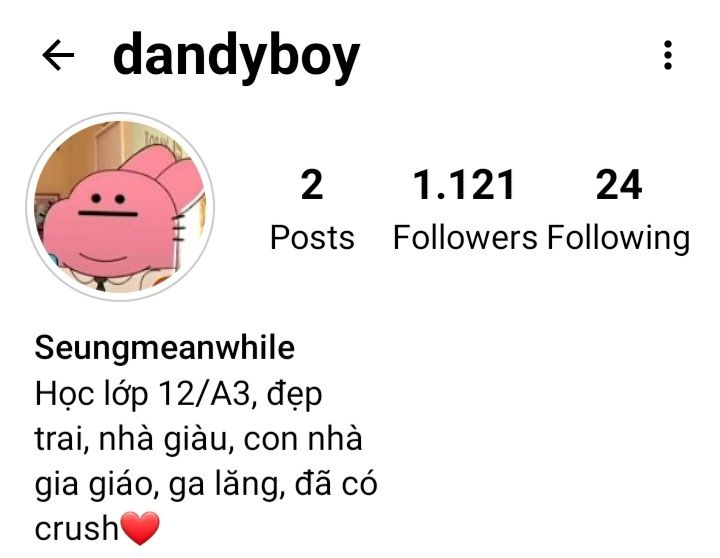Screen dimensions: 720x558
Task: Open the 24 Following list
Action: click(x=618, y=210)
